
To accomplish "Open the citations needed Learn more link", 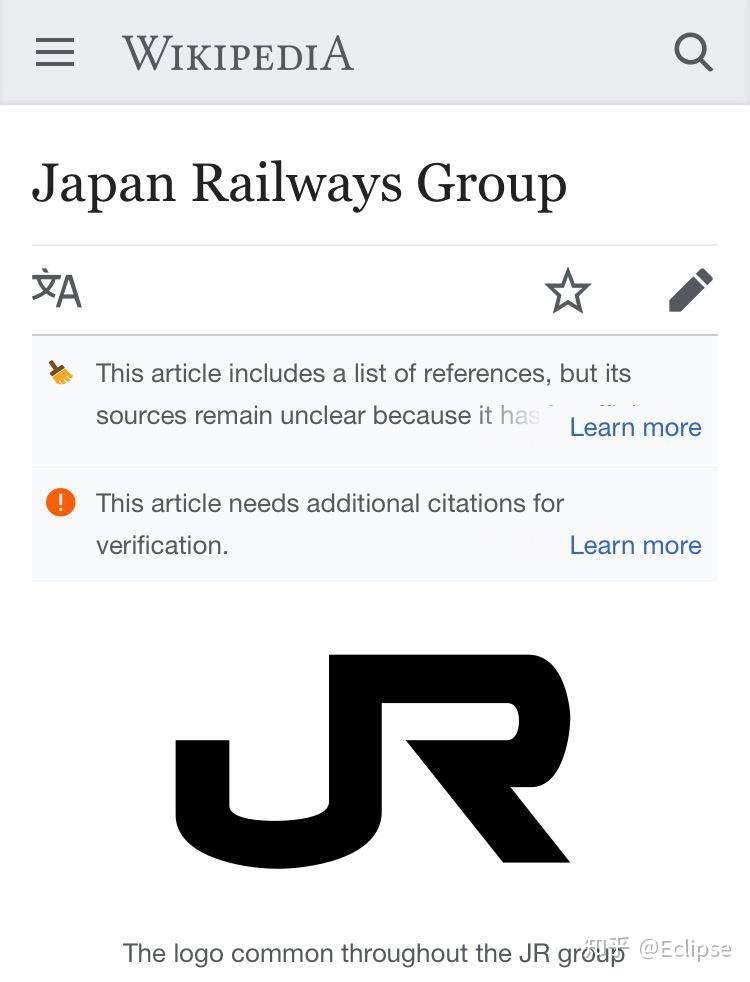I will click(635, 545).
